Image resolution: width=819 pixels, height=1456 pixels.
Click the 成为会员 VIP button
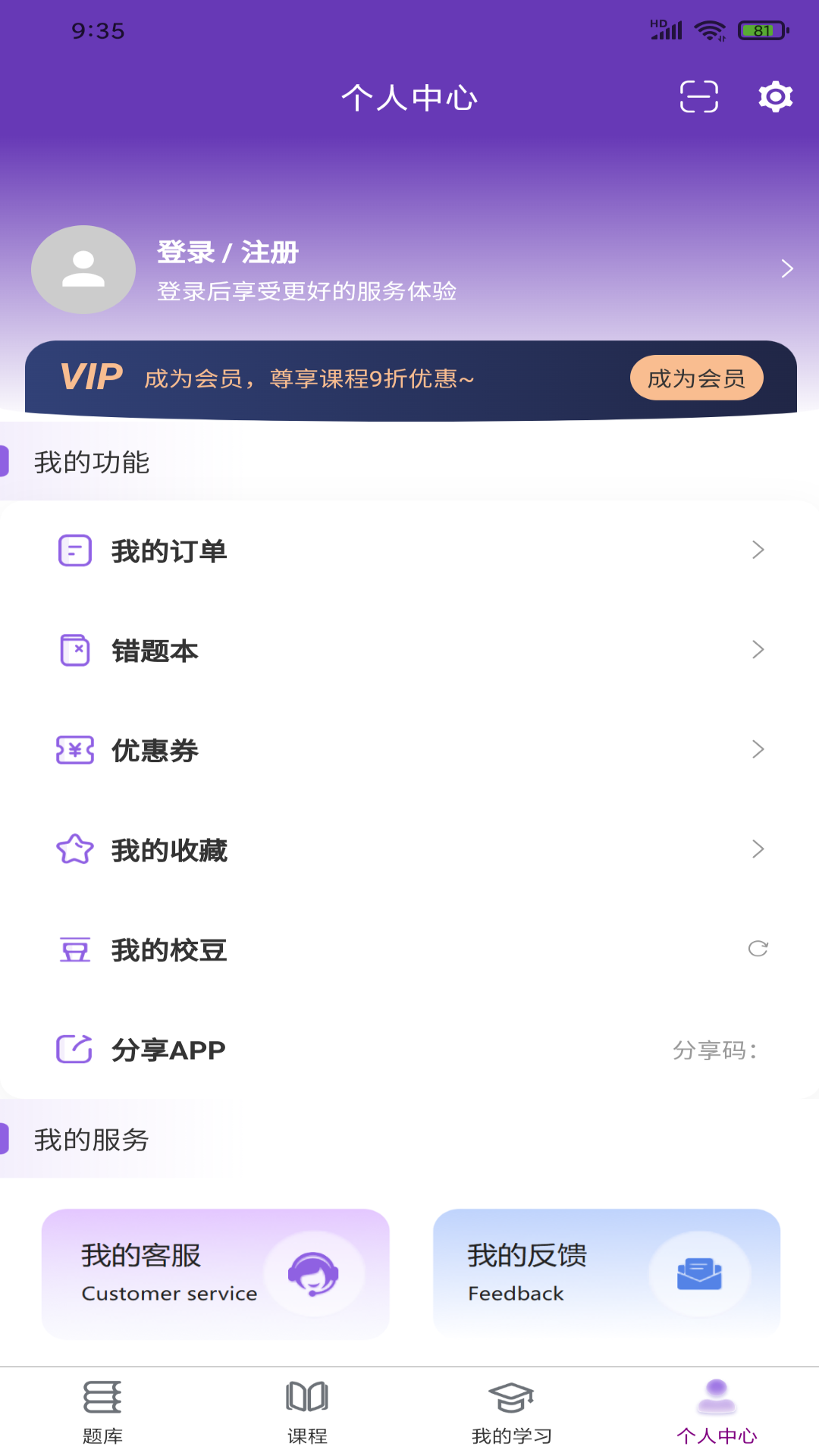click(x=697, y=377)
